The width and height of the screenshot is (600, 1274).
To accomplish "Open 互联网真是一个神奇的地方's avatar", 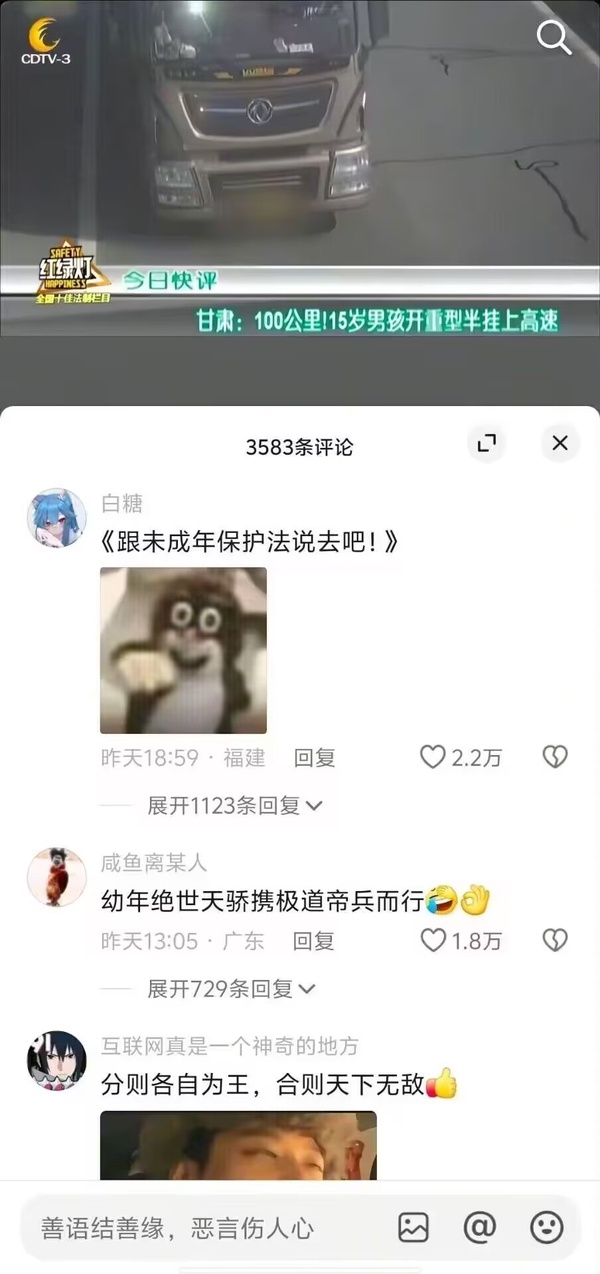I will point(56,1060).
